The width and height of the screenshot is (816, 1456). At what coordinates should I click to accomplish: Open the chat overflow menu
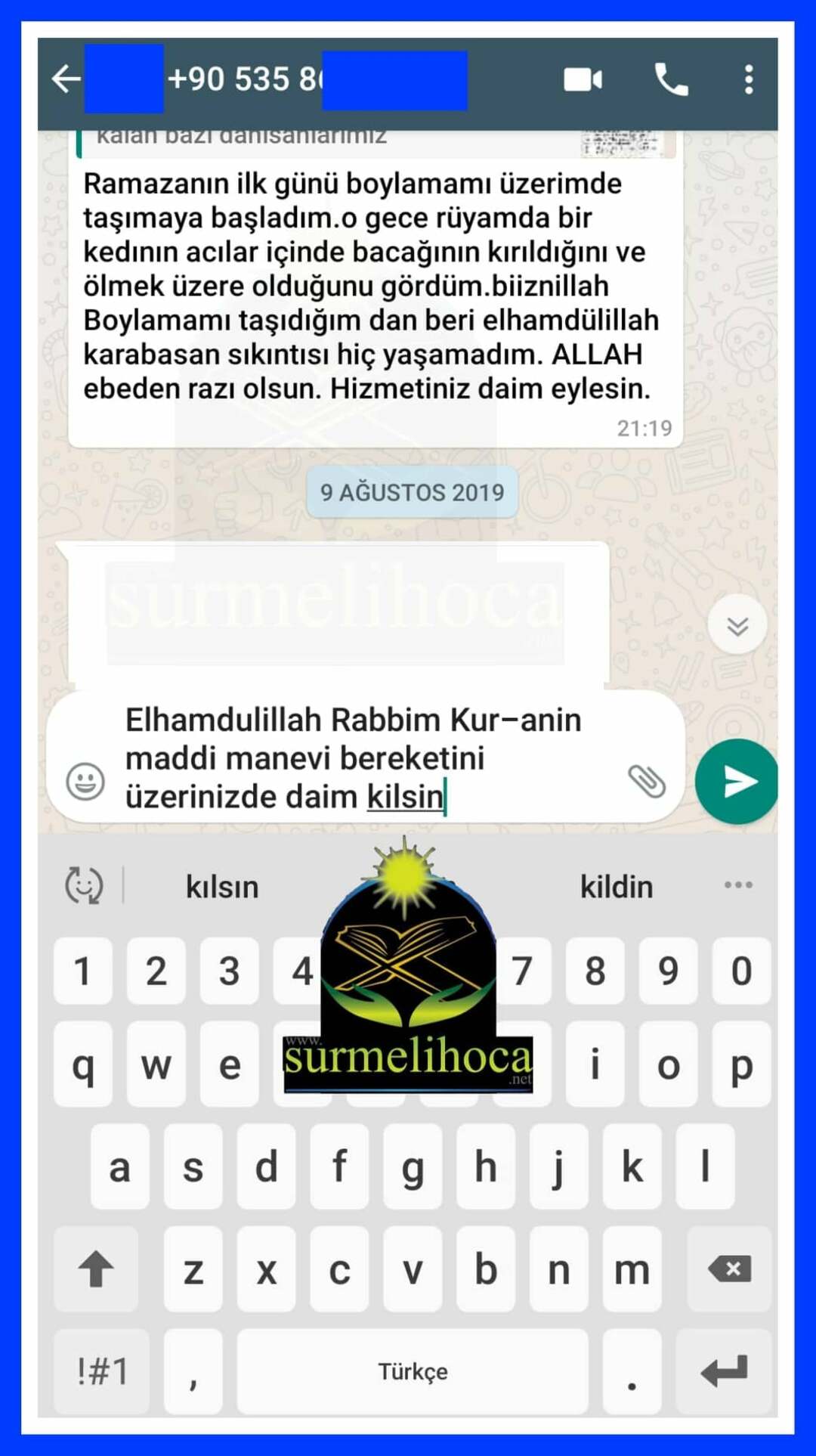(748, 79)
